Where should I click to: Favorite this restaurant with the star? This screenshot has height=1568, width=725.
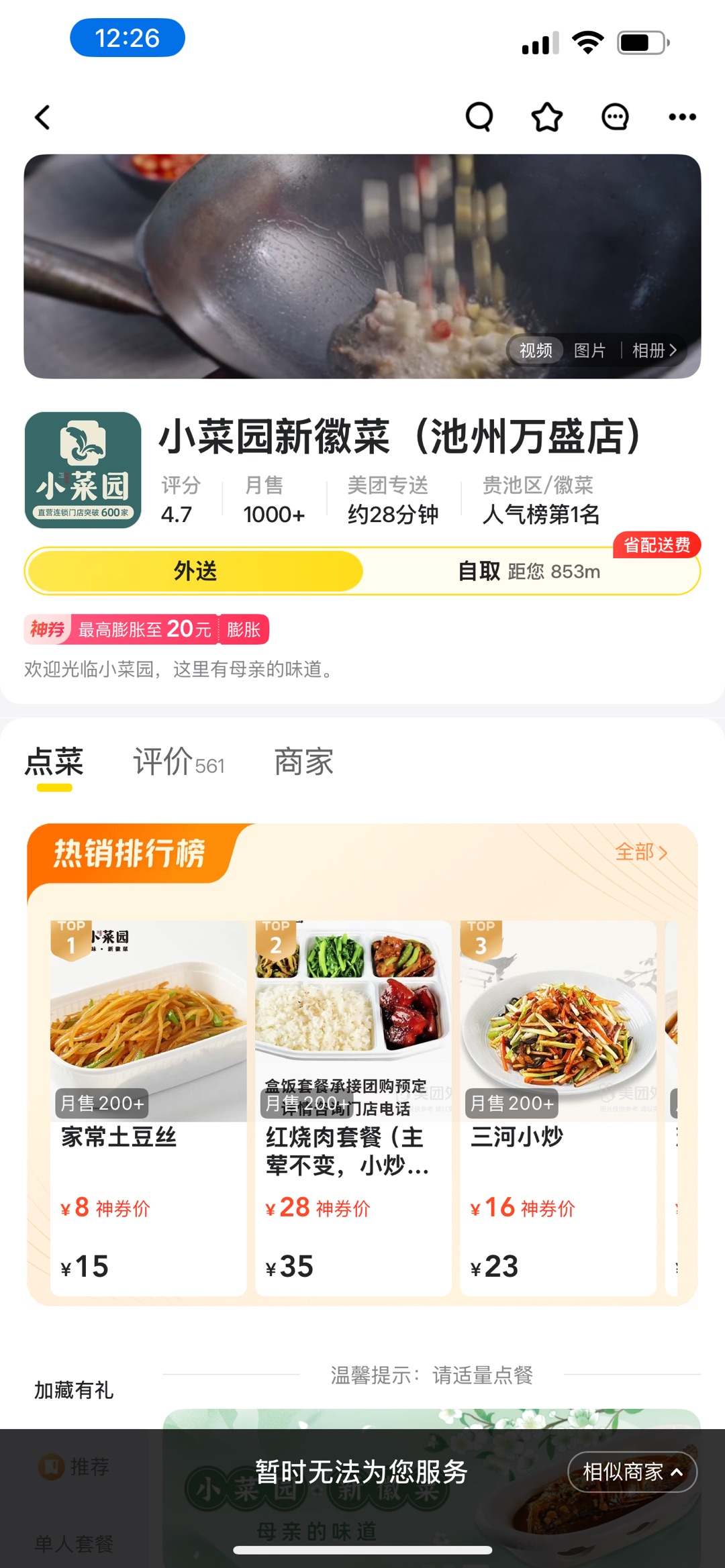pyautogui.click(x=547, y=117)
